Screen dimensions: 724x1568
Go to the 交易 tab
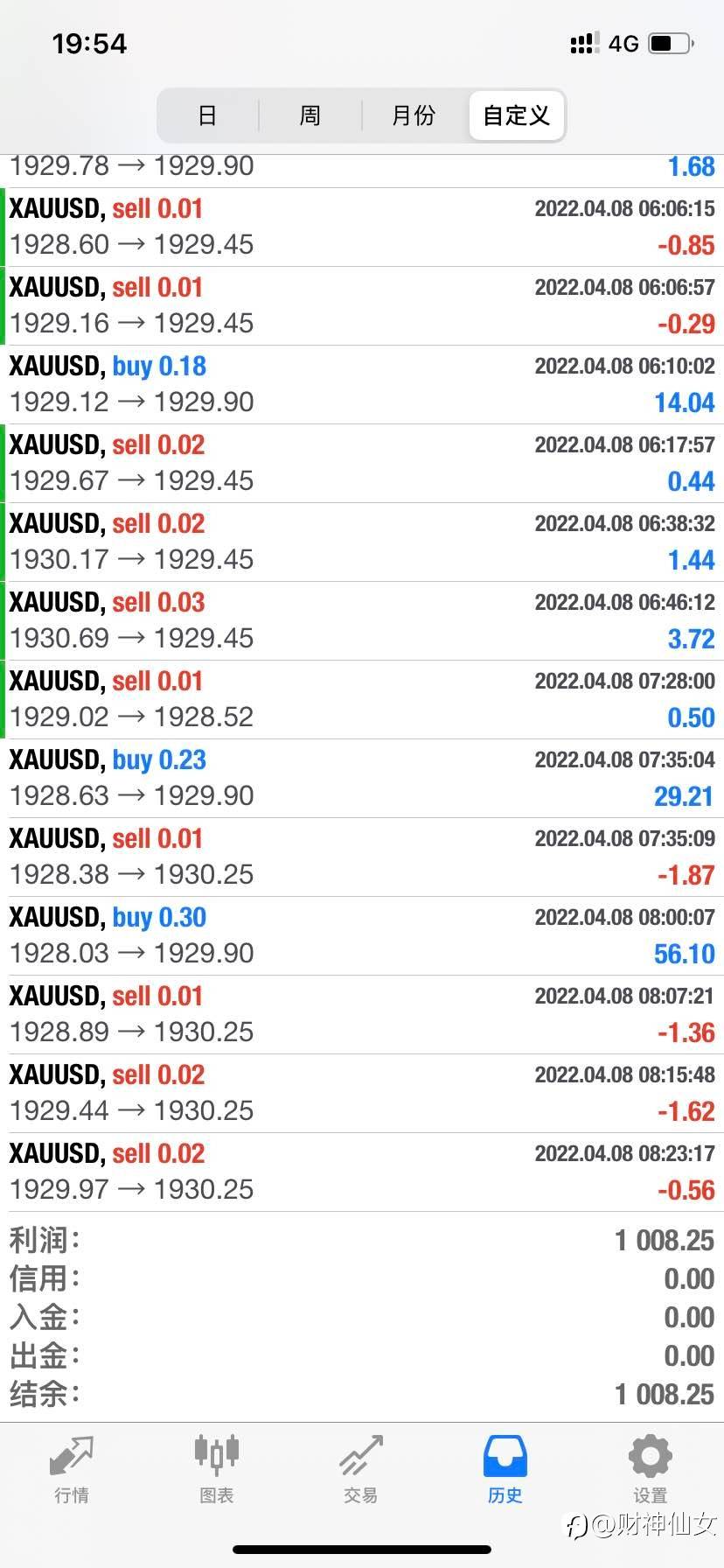[x=361, y=1470]
